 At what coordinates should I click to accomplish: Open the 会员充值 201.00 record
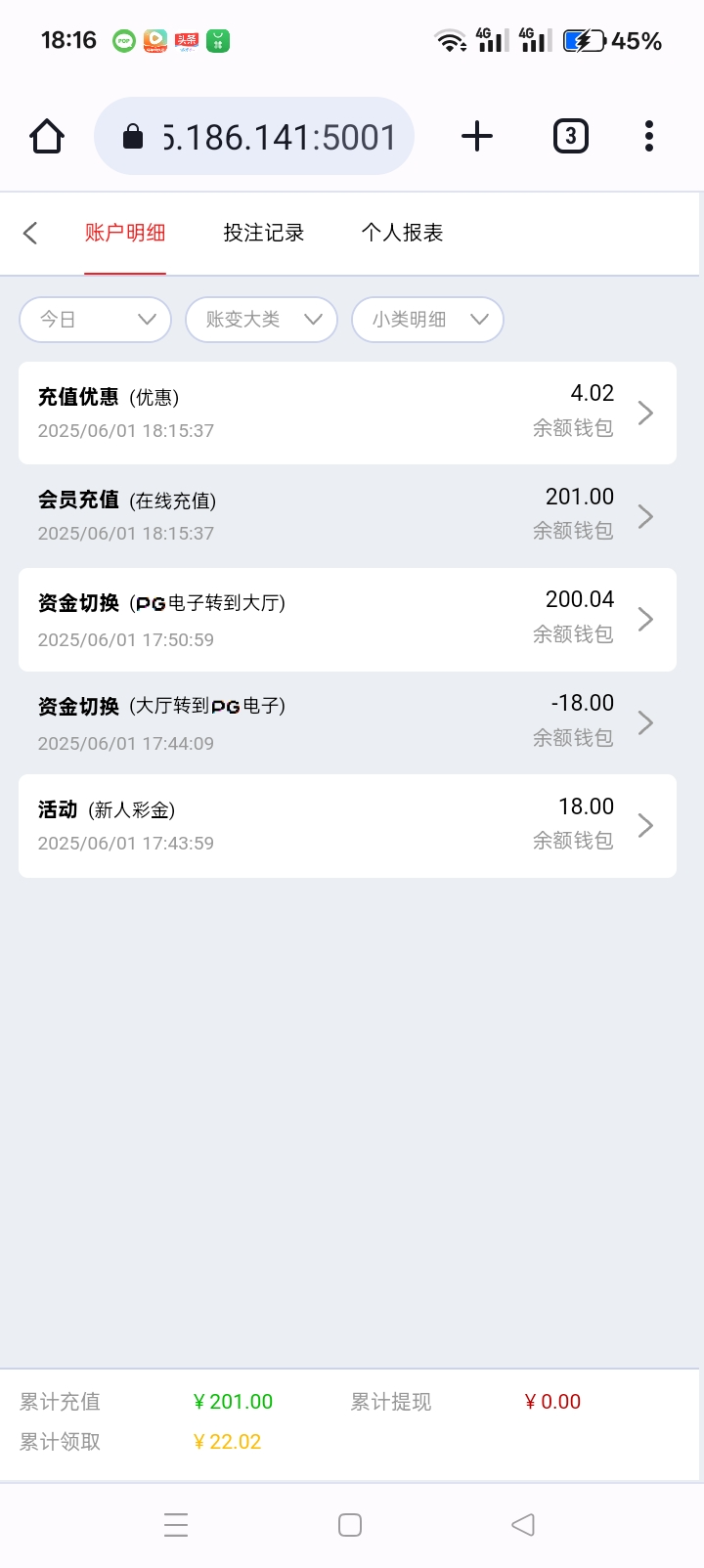pos(347,516)
